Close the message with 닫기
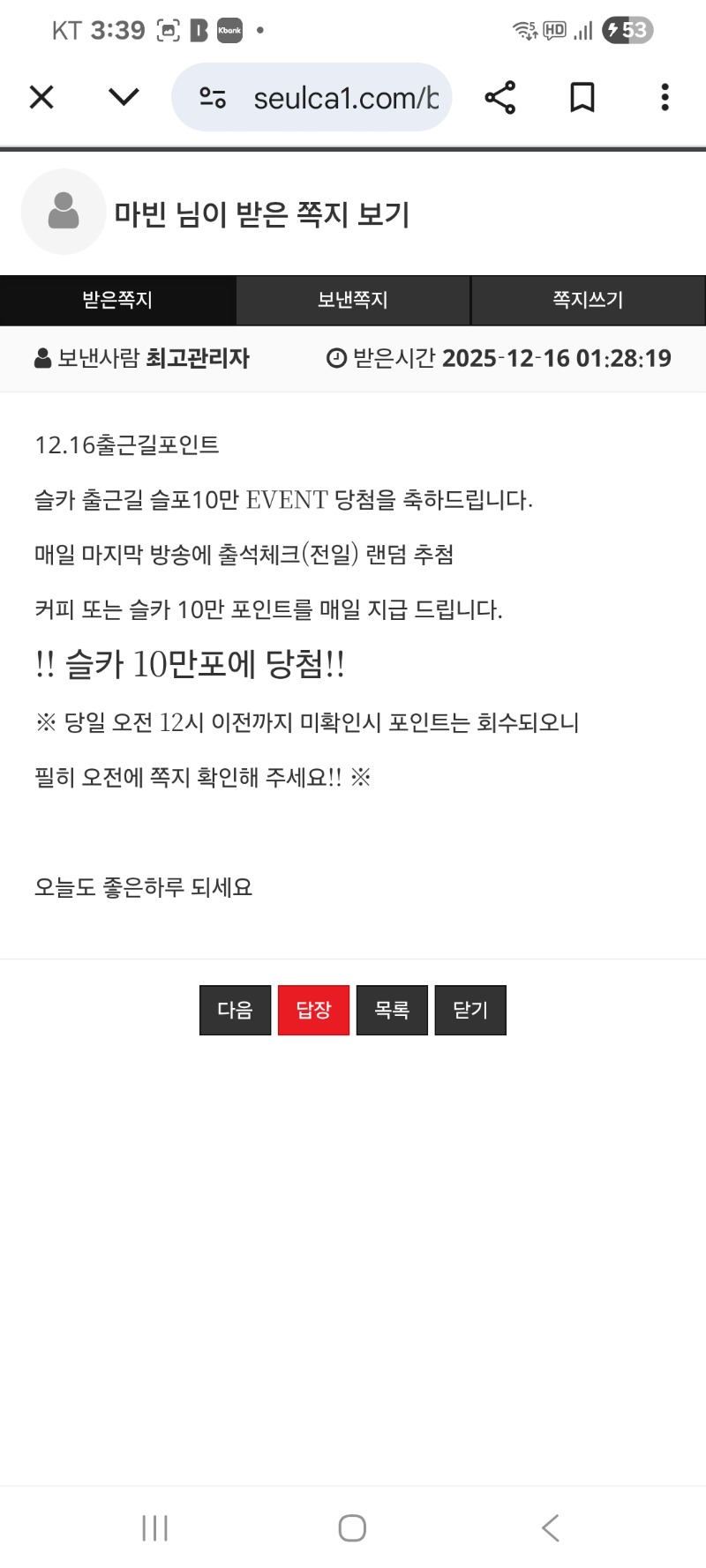 470,1010
